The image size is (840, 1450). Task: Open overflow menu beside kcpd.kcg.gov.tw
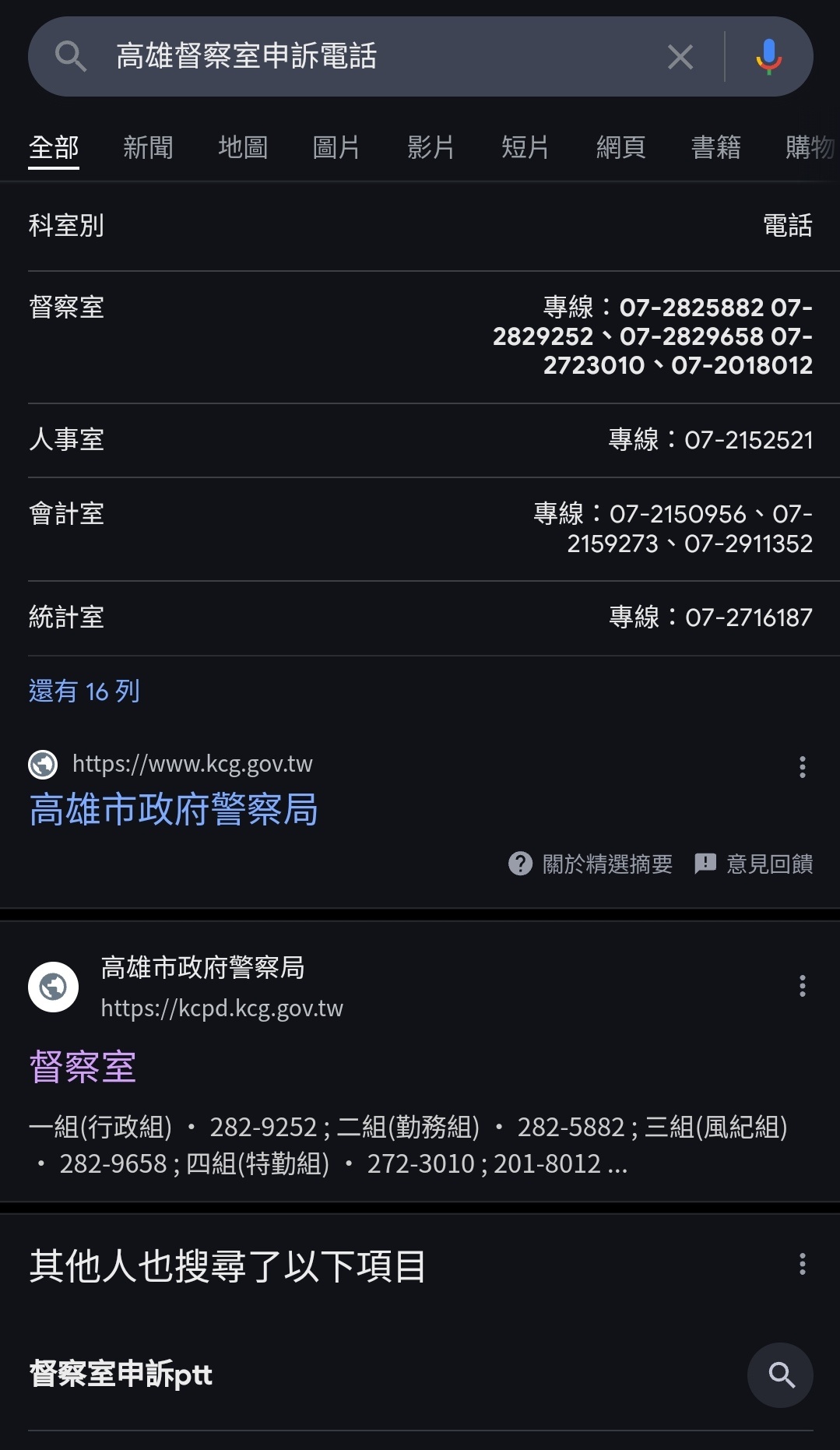coord(803,986)
